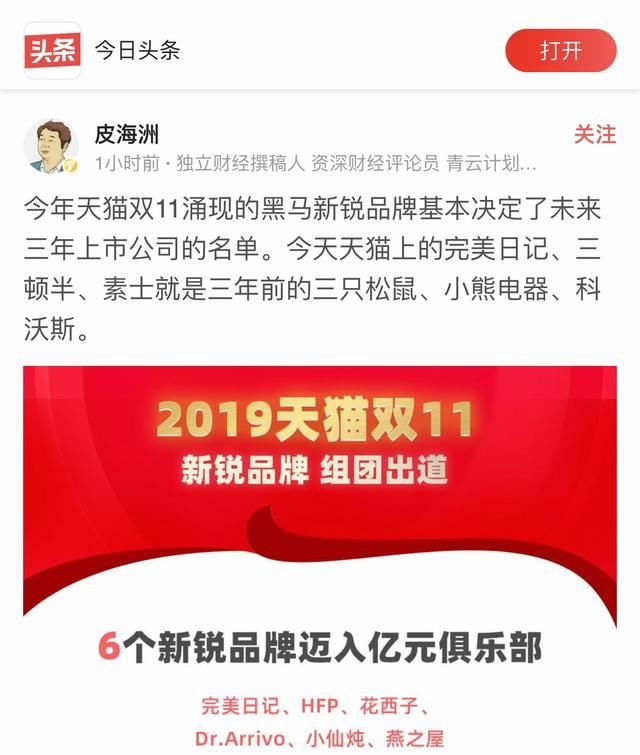Tap the red 打开 button
Image resolution: width=640 pixels, height=755 pixels.
tap(560, 50)
